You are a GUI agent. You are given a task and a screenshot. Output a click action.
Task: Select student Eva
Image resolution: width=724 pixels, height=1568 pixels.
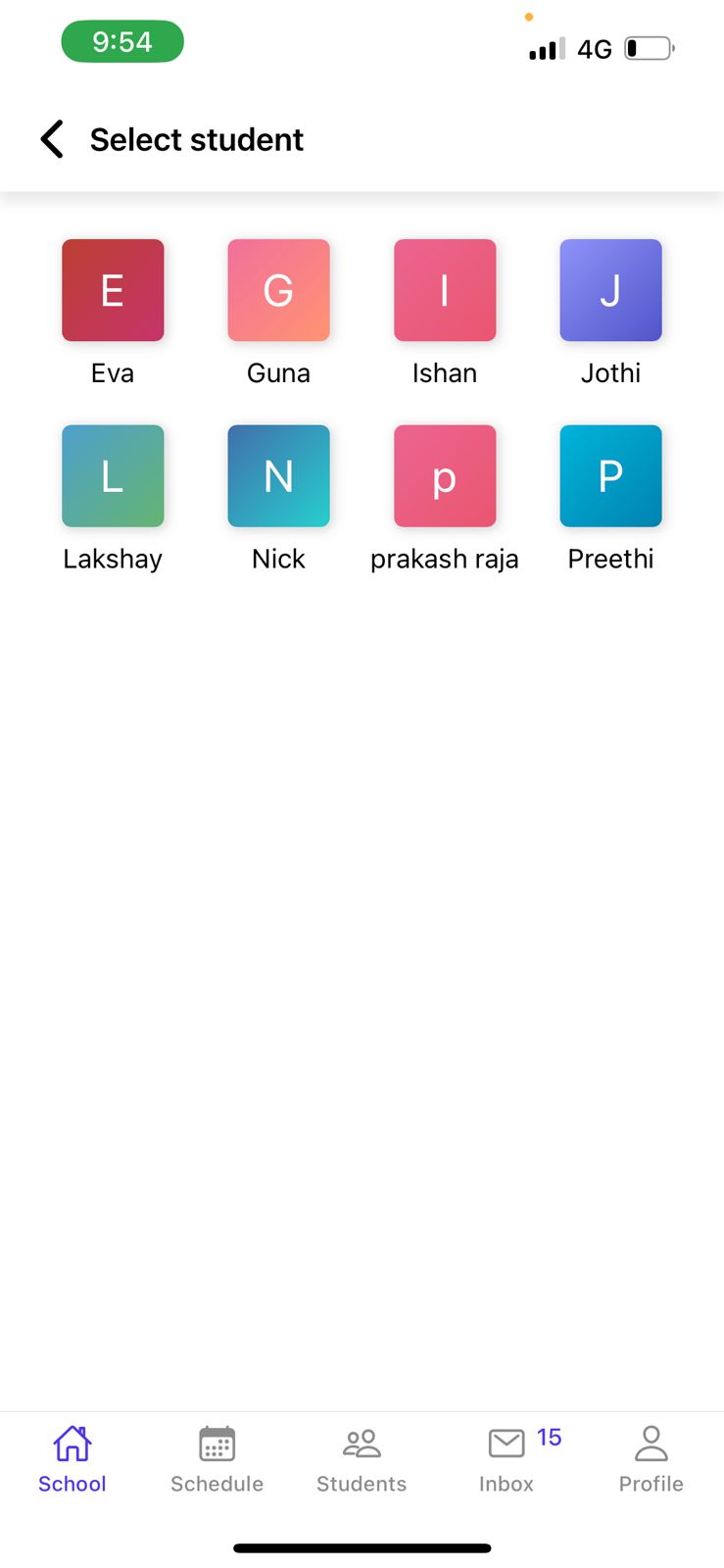(x=113, y=291)
